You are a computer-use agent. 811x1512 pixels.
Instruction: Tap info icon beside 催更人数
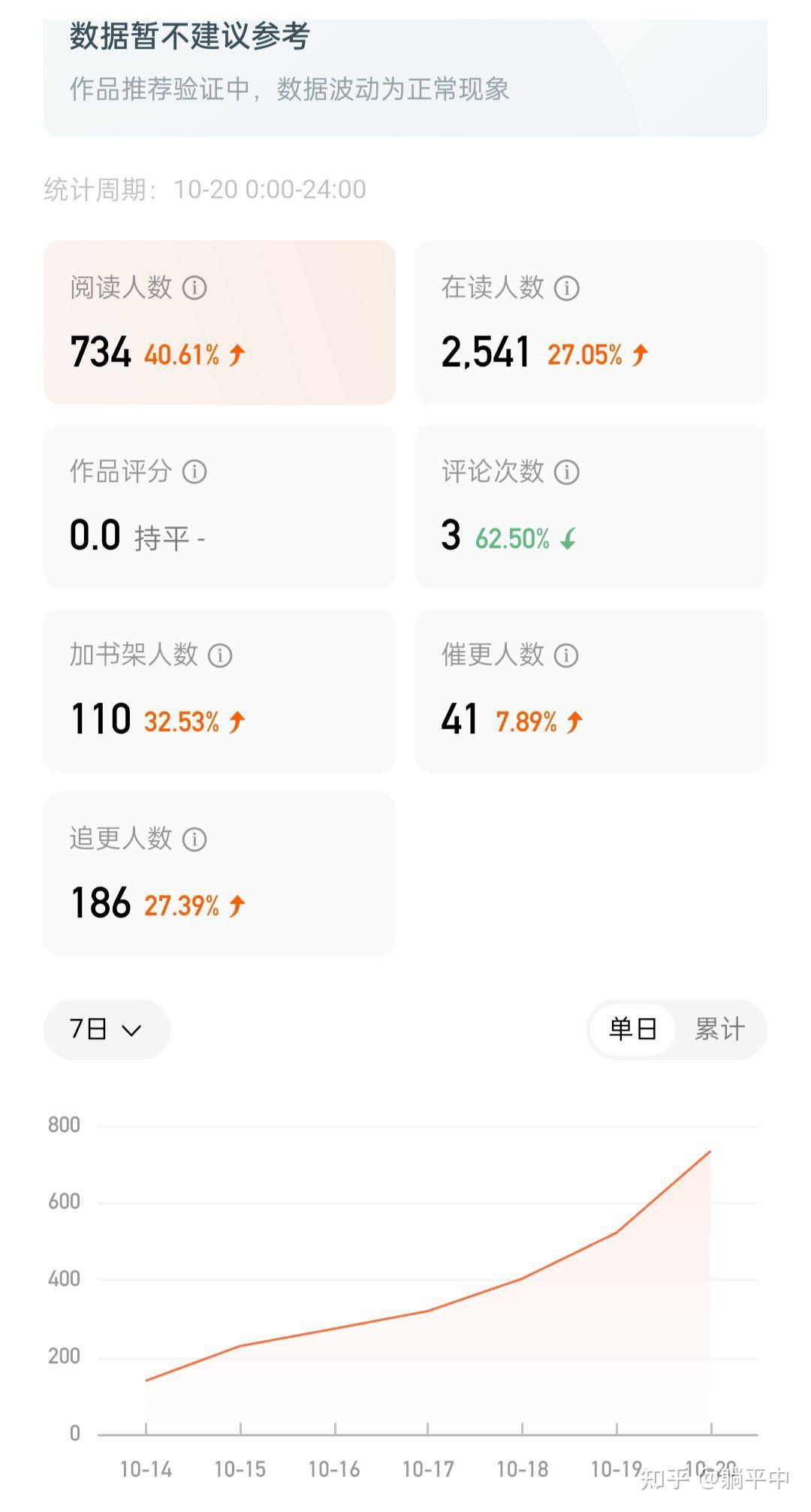[x=566, y=655]
